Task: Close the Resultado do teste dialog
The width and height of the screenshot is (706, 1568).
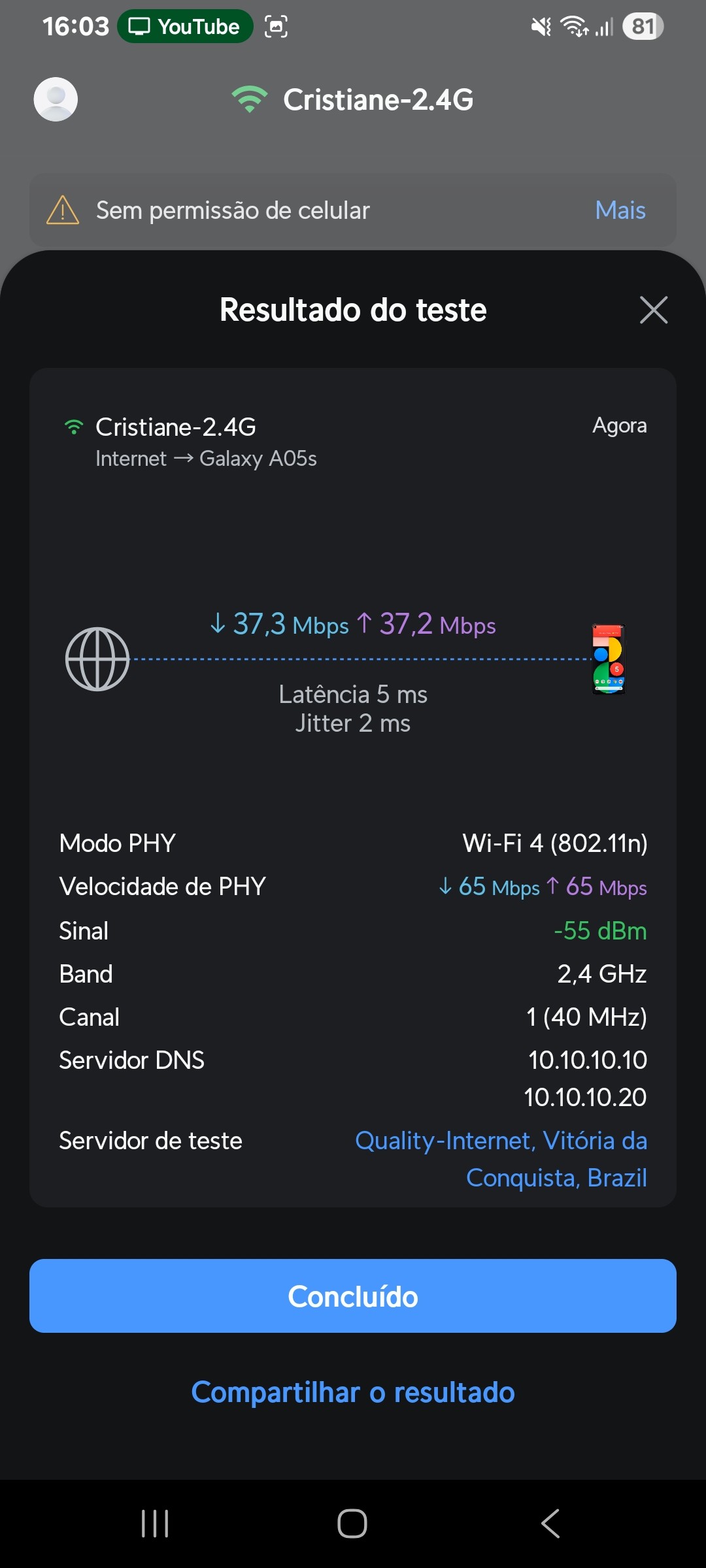Action: [653, 310]
